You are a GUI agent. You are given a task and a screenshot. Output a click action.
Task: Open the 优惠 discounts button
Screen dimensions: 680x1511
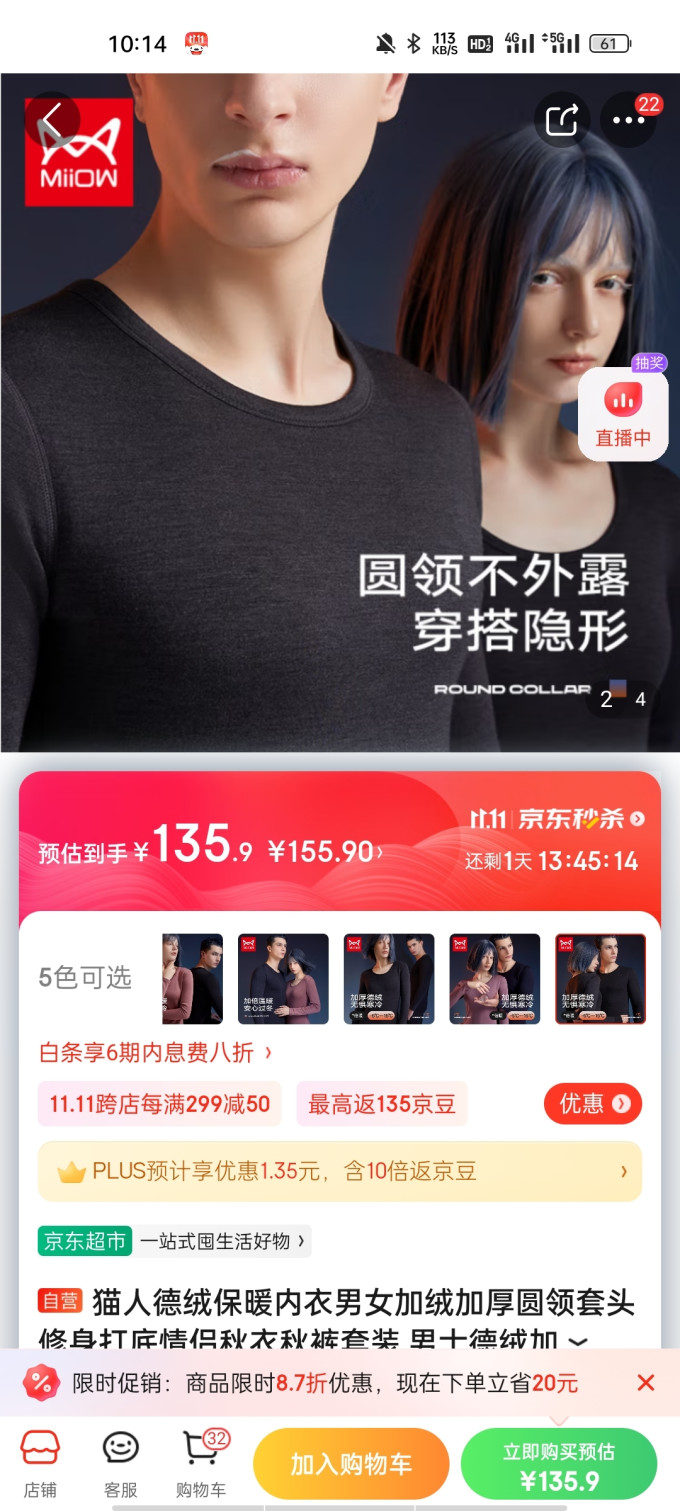[x=593, y=1104]
